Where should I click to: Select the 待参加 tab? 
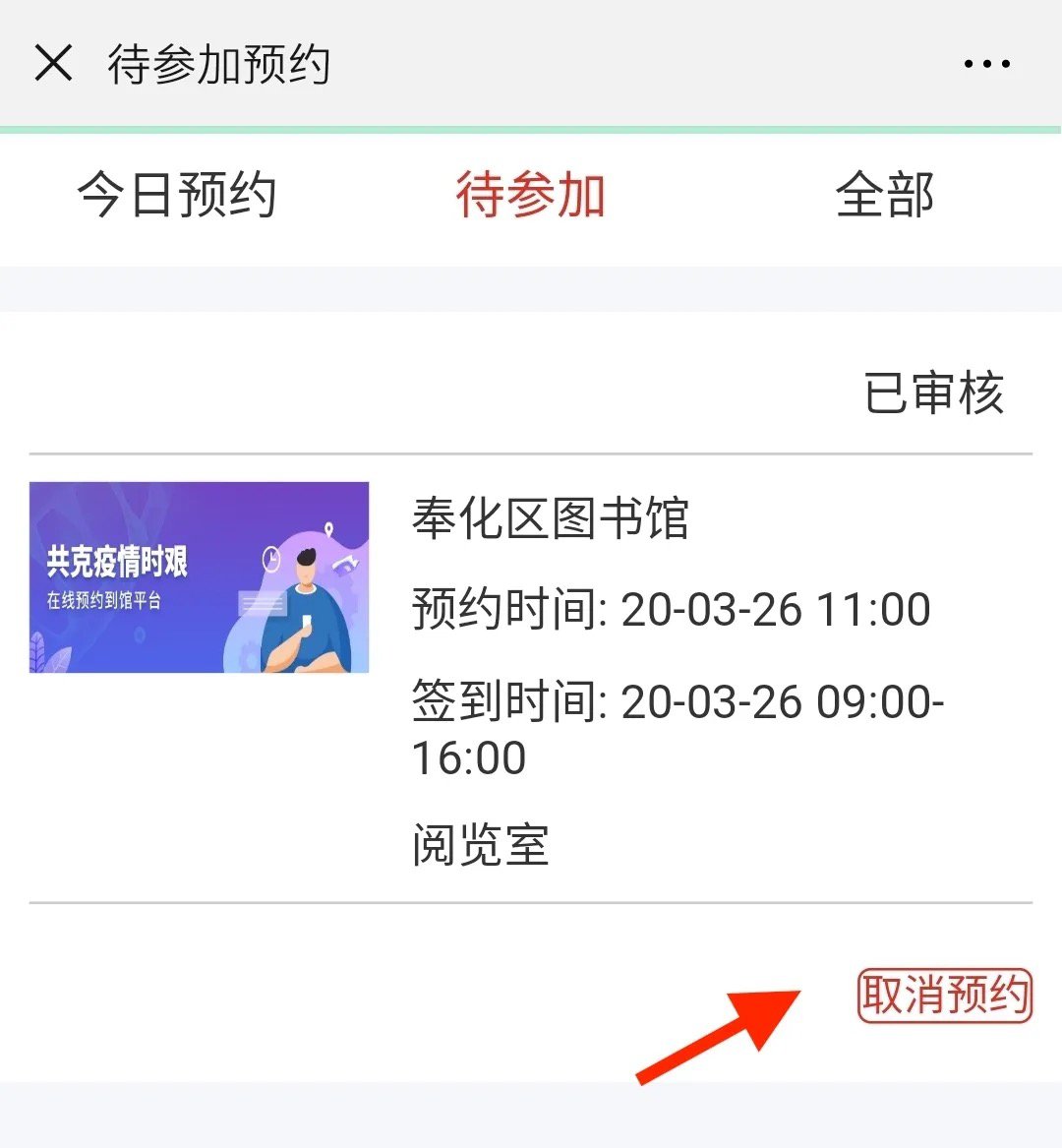point(530,195)
